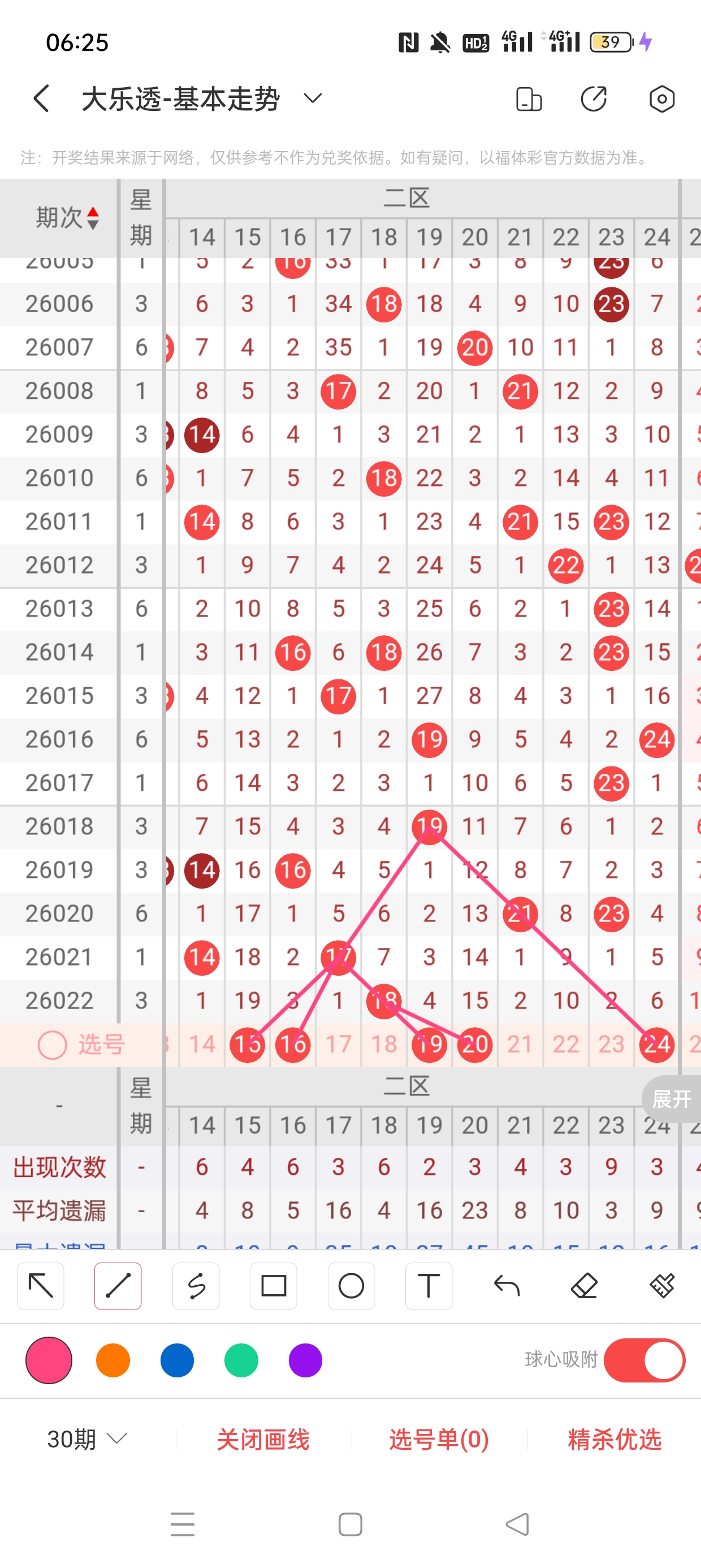Select the text annotation tool

[429, 1286]
